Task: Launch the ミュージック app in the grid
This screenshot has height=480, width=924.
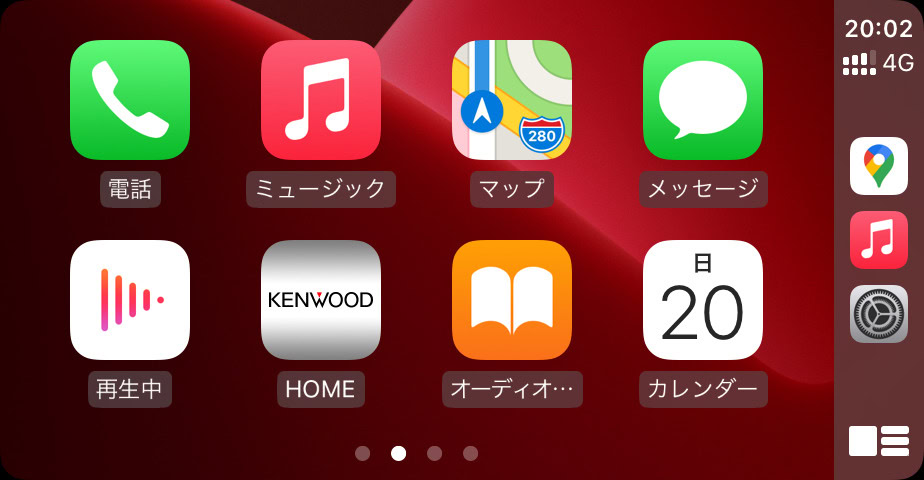Action: 321,100
